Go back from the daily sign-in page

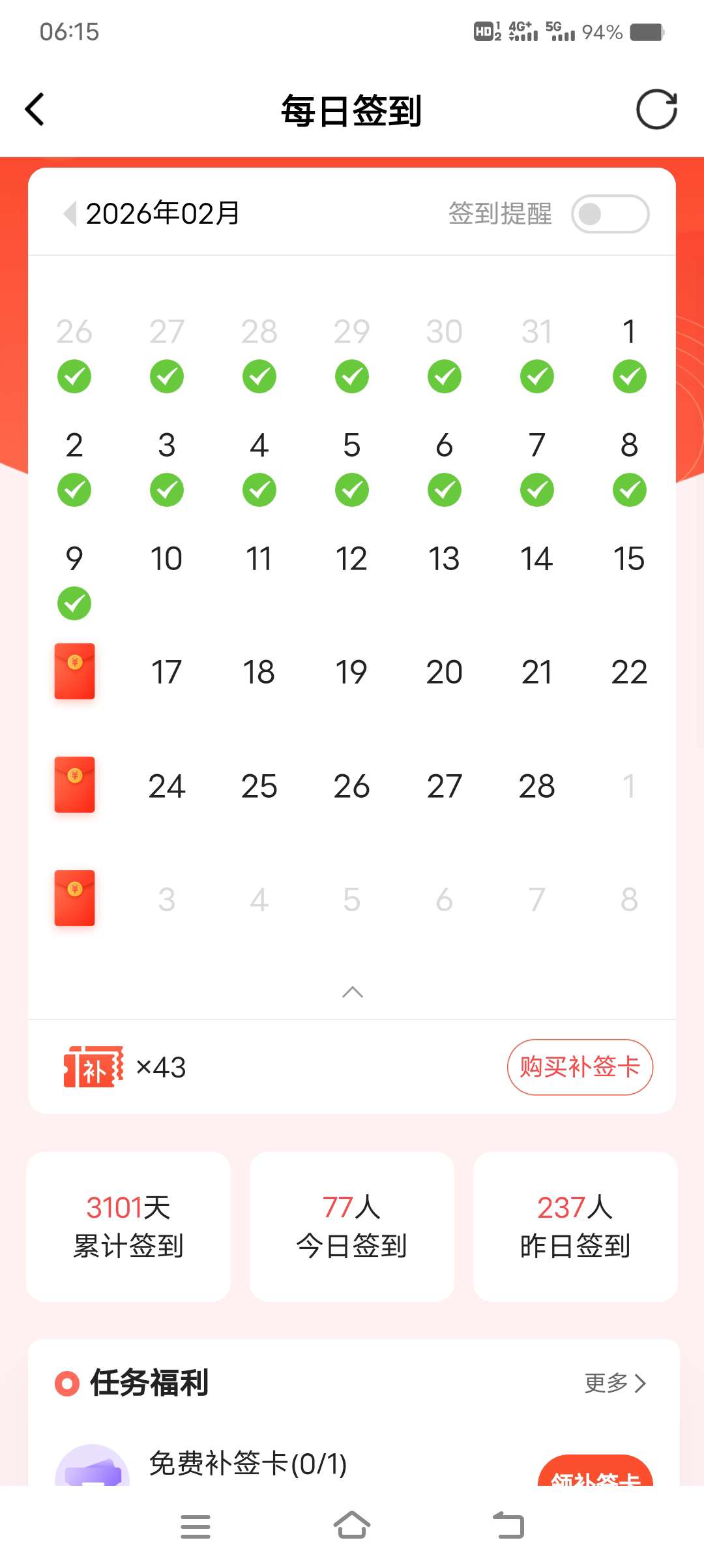point(35,109)
